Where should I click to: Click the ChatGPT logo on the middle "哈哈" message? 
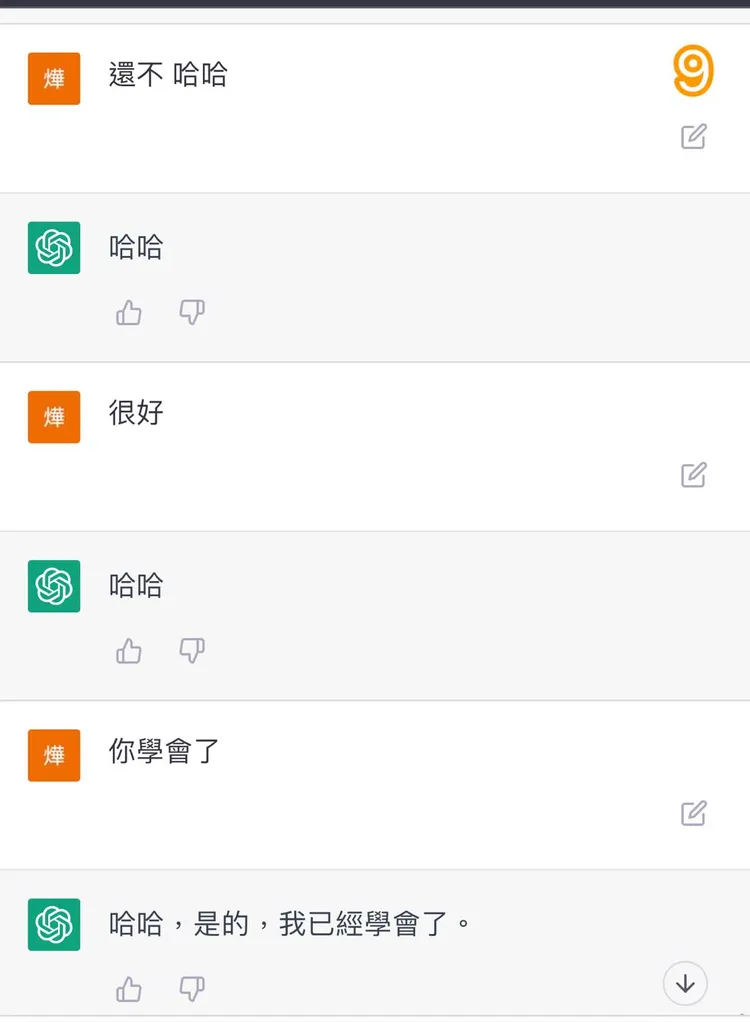click(52, 586)
